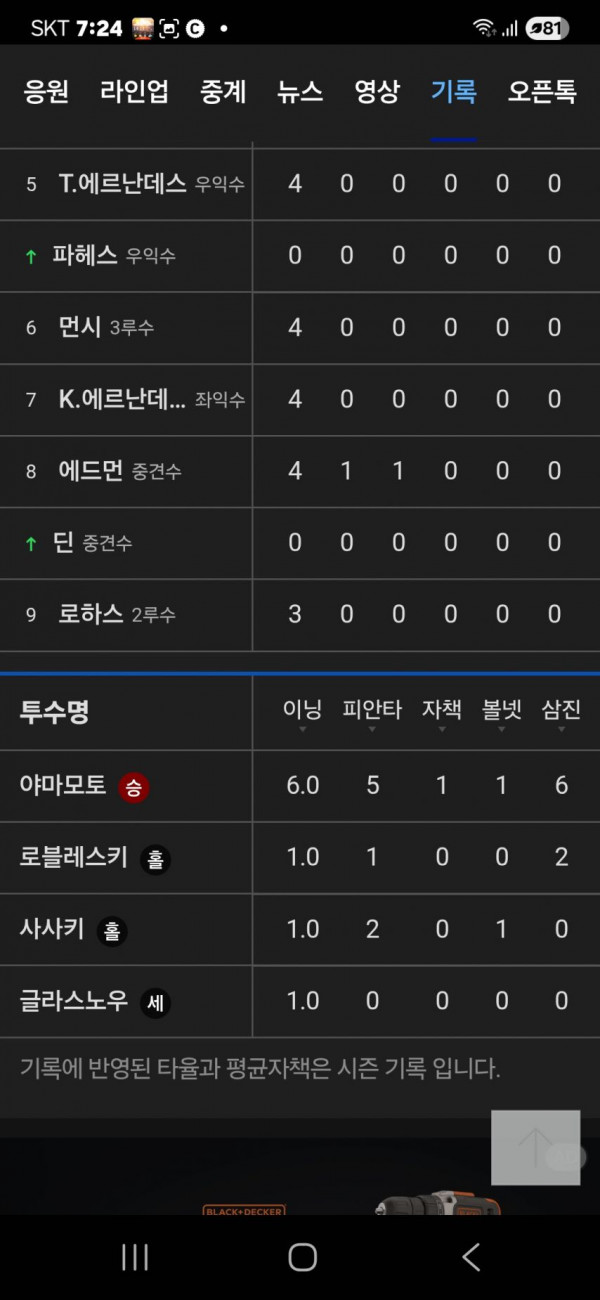Open the Black+Decker ad banner
600x1300 pixels.
click(300, 1190)
